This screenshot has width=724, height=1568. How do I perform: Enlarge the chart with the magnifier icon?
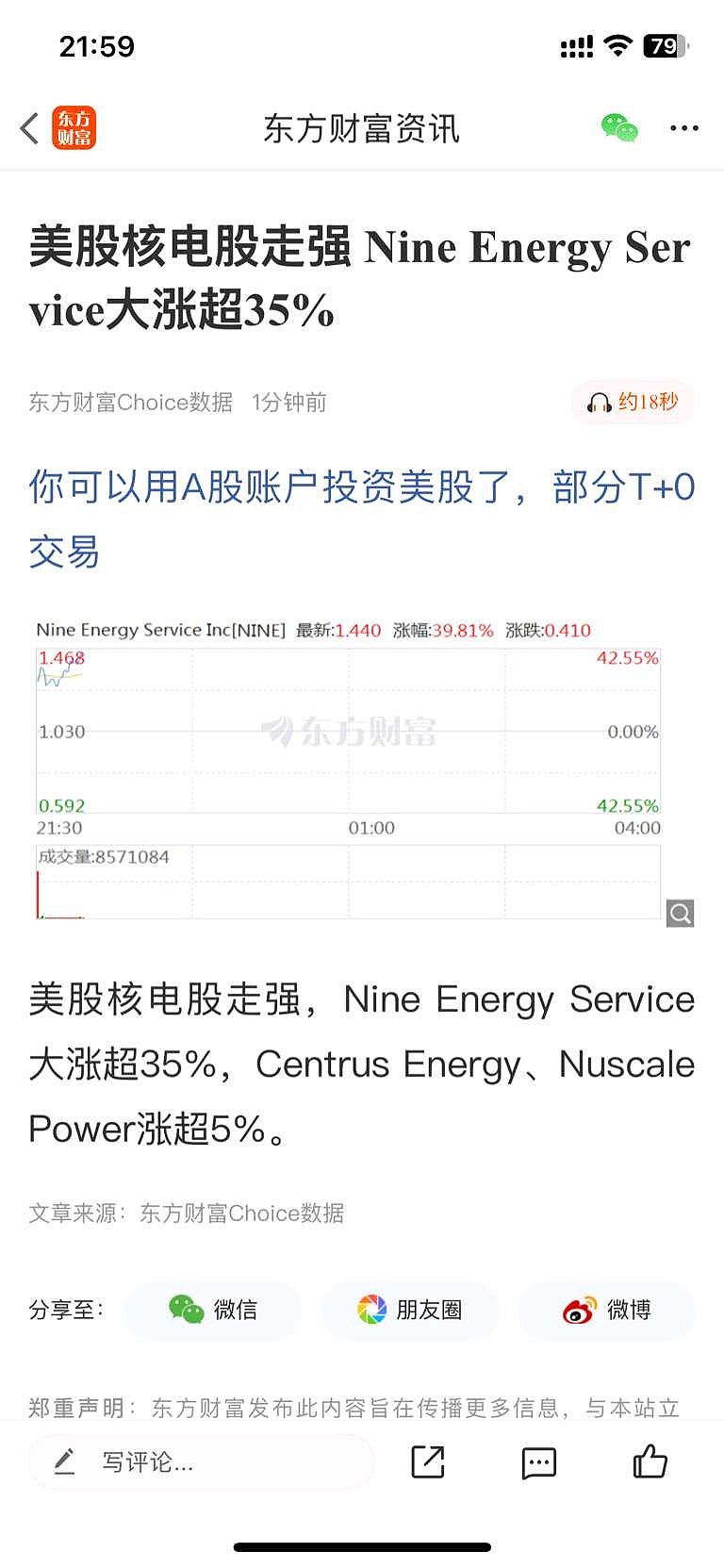tap(681, 913)
